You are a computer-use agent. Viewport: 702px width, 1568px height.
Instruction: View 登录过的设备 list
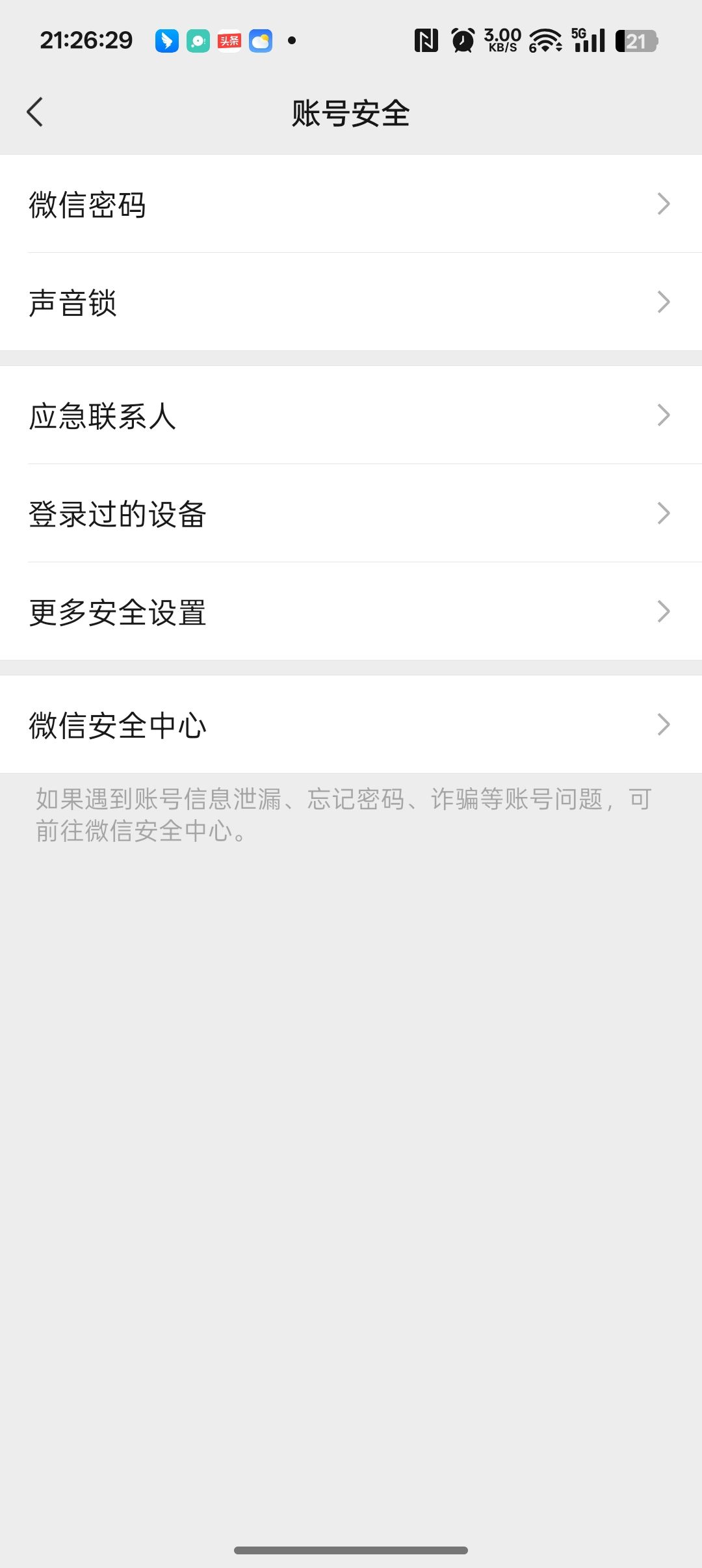(x=351, y=514)
